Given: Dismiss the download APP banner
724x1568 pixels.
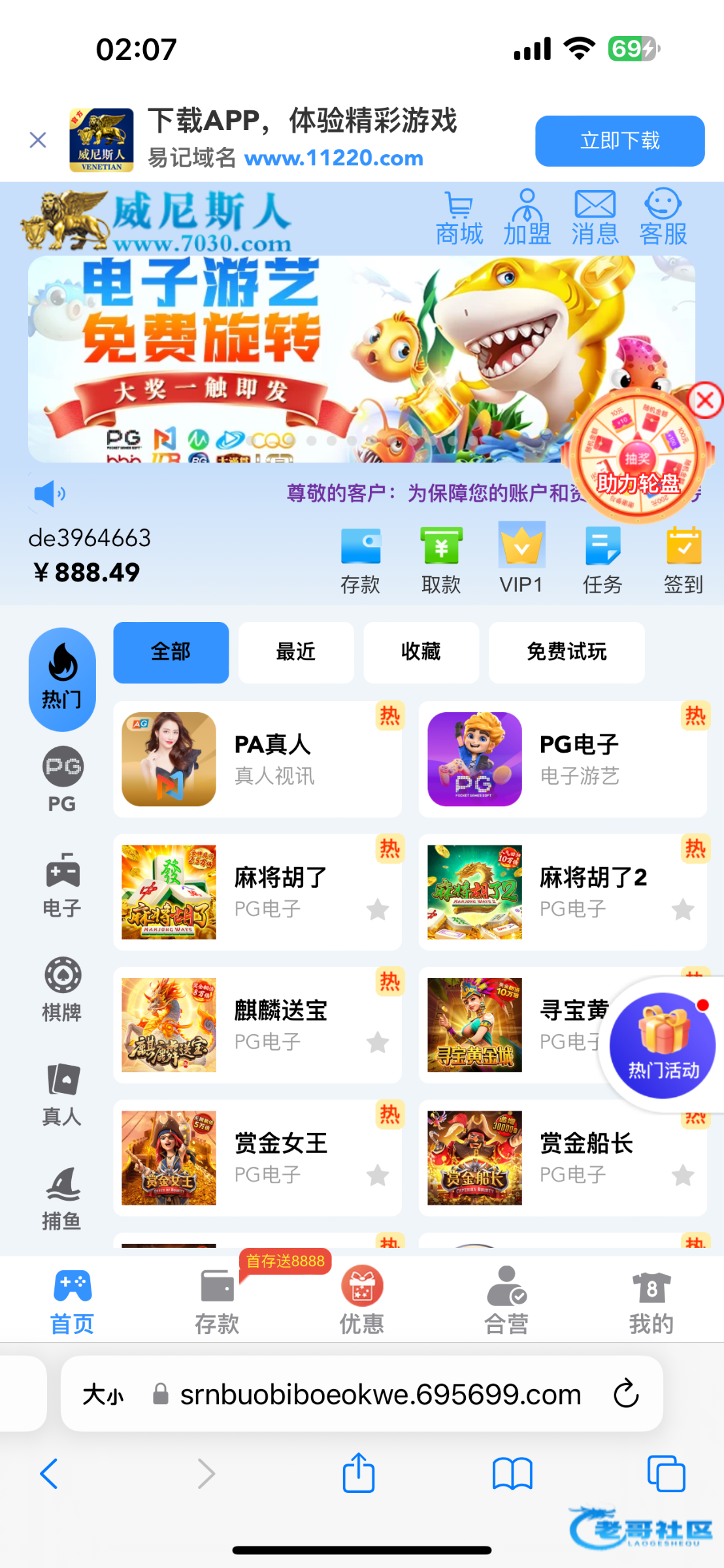Looking at the screenshot, I should coord(38,140).
